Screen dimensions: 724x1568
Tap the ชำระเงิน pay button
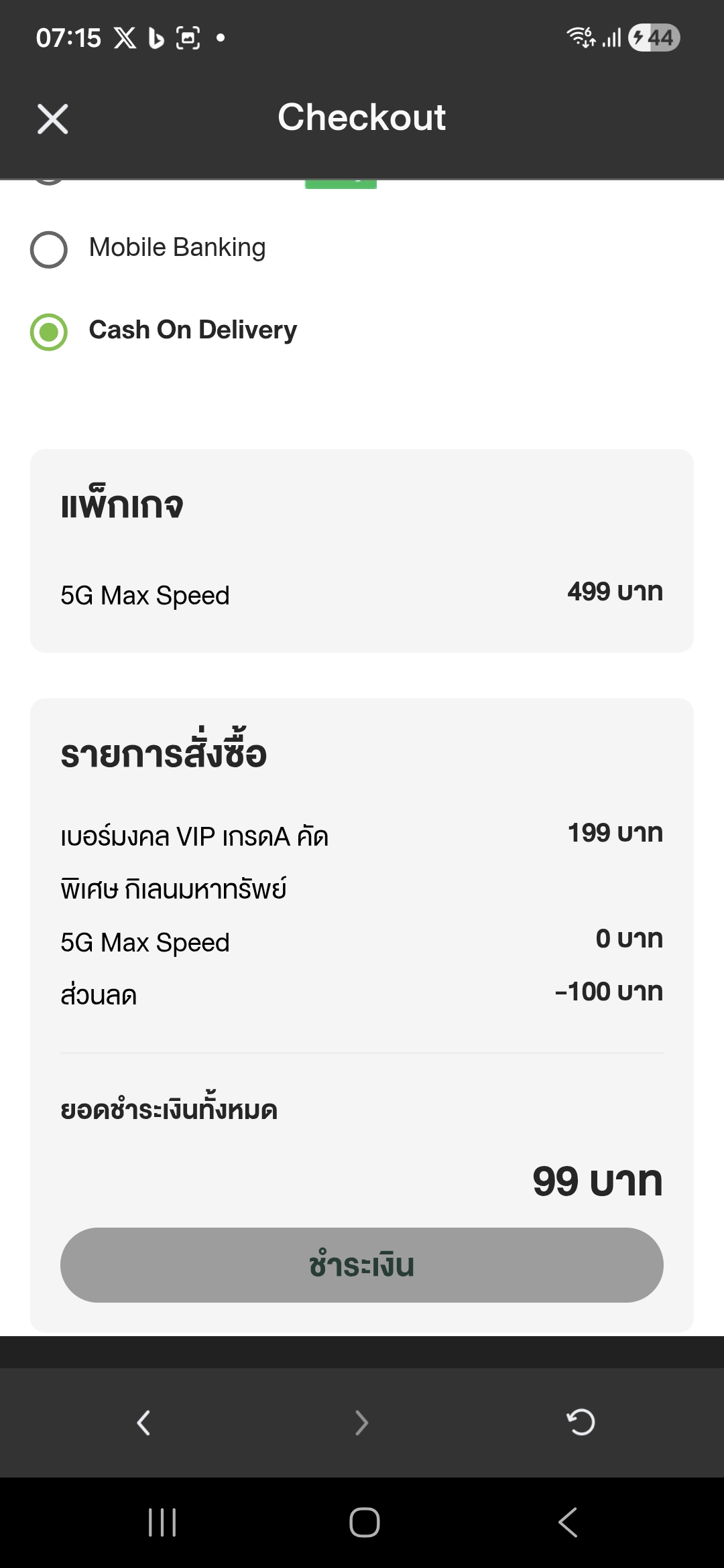361,1264
